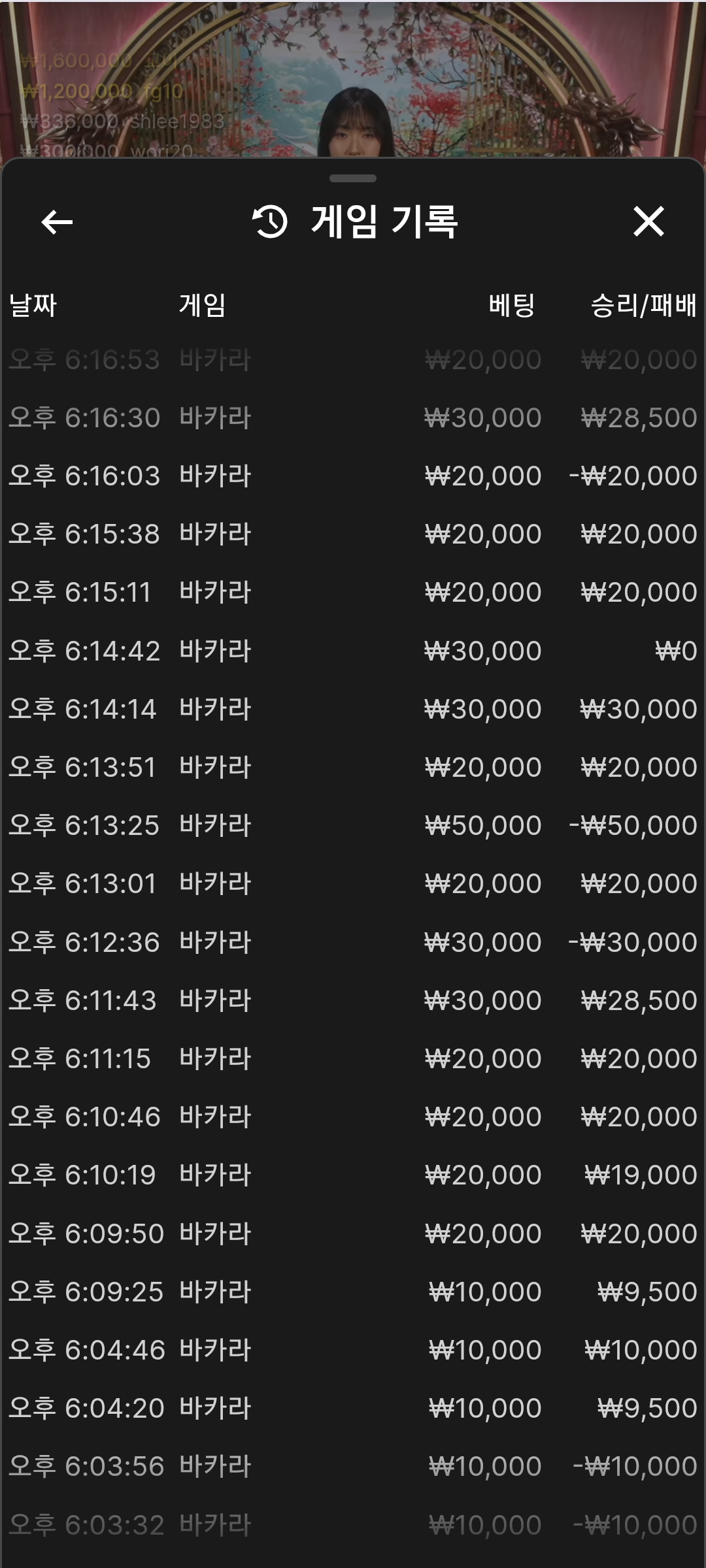View the 6:04:46 baccarat round
Image resolution: width=706 pixels, height=1568 pixels.
click(353, 1350)
